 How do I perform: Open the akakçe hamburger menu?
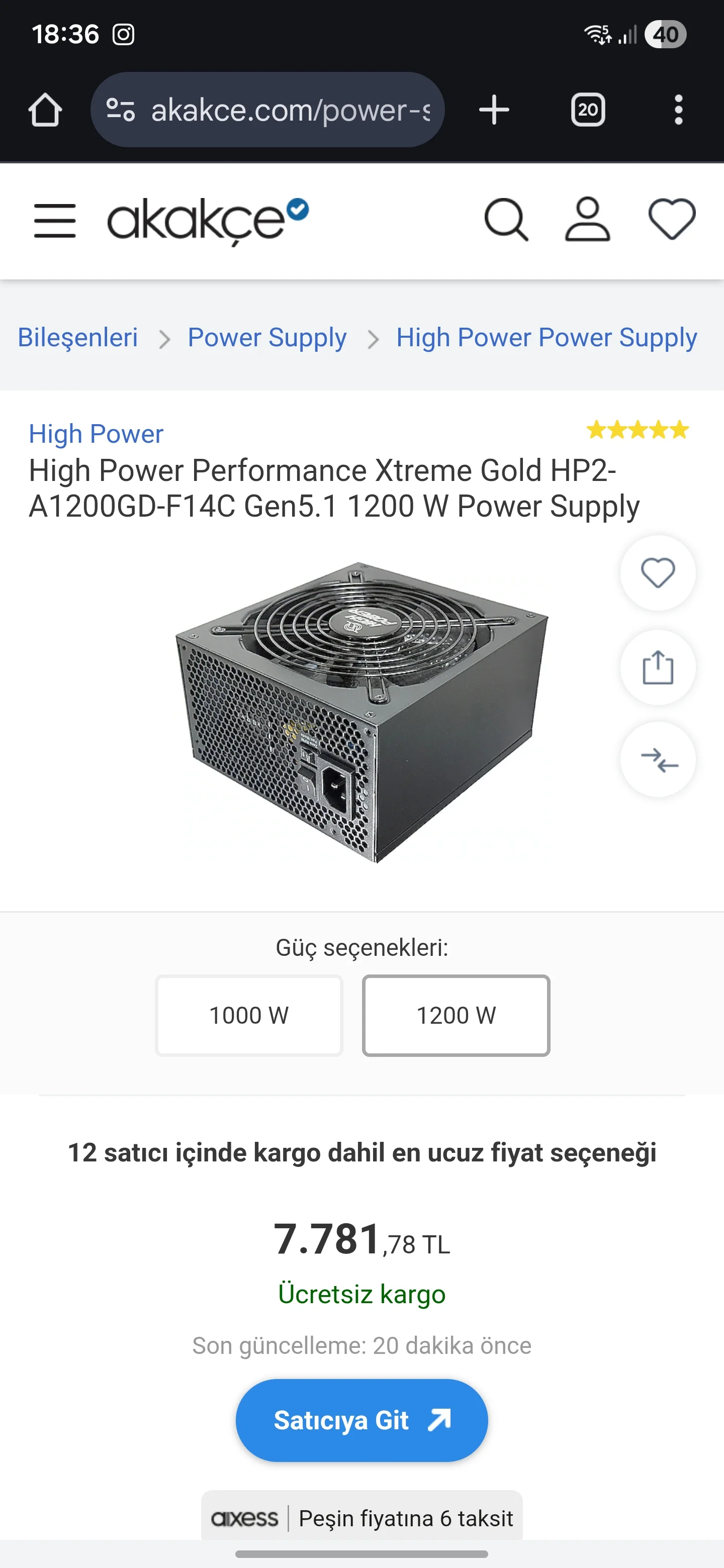pyautogui.click(x=55, y=220)
